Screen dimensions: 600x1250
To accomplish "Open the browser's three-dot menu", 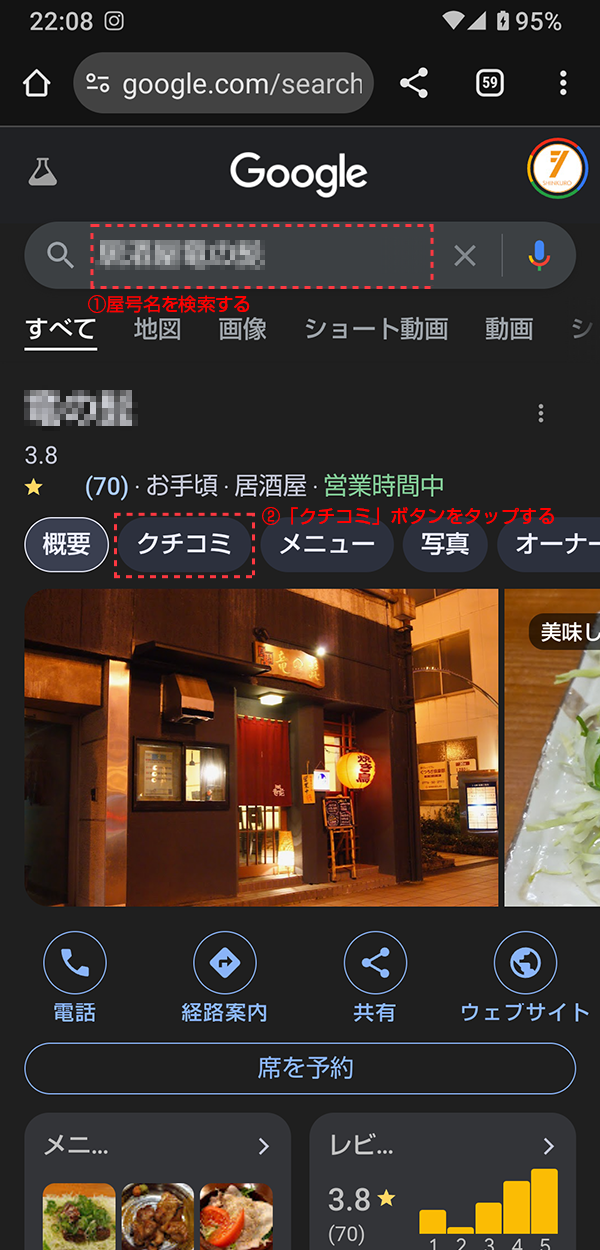I will (563, 84).
